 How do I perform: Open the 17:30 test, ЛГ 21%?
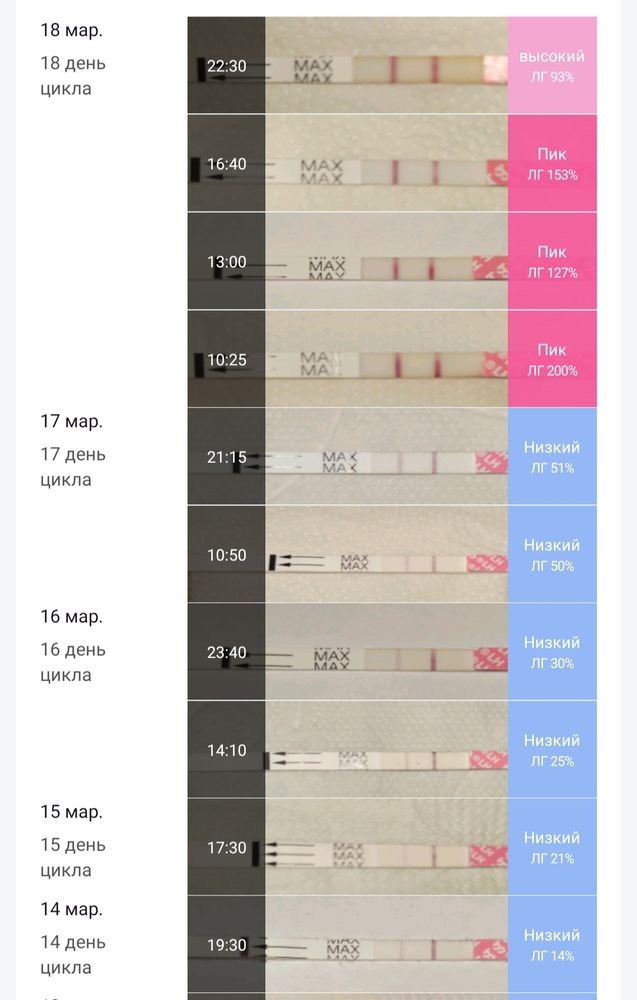coord(390,847)
